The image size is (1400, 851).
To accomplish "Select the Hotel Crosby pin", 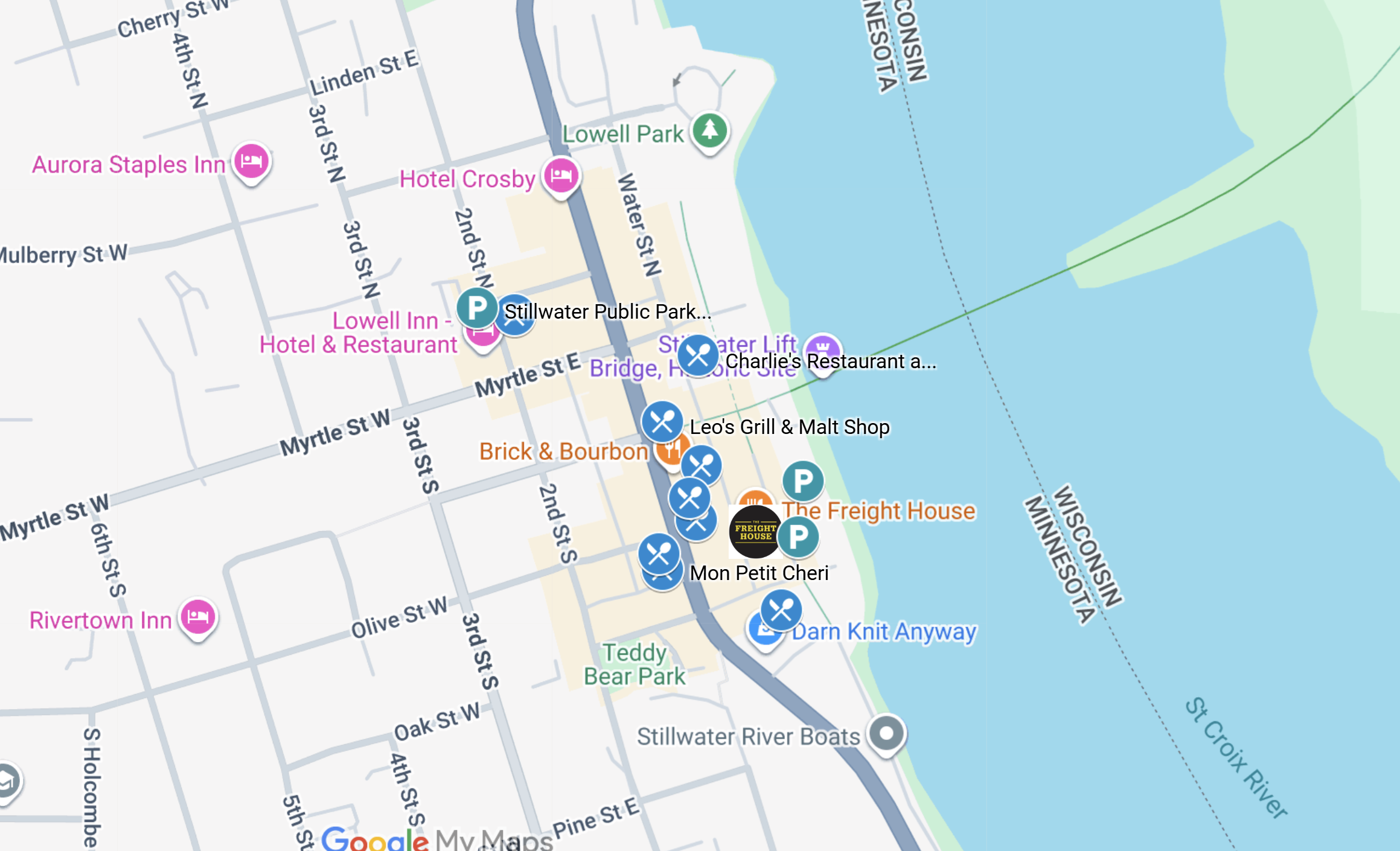I will point(561,175).
